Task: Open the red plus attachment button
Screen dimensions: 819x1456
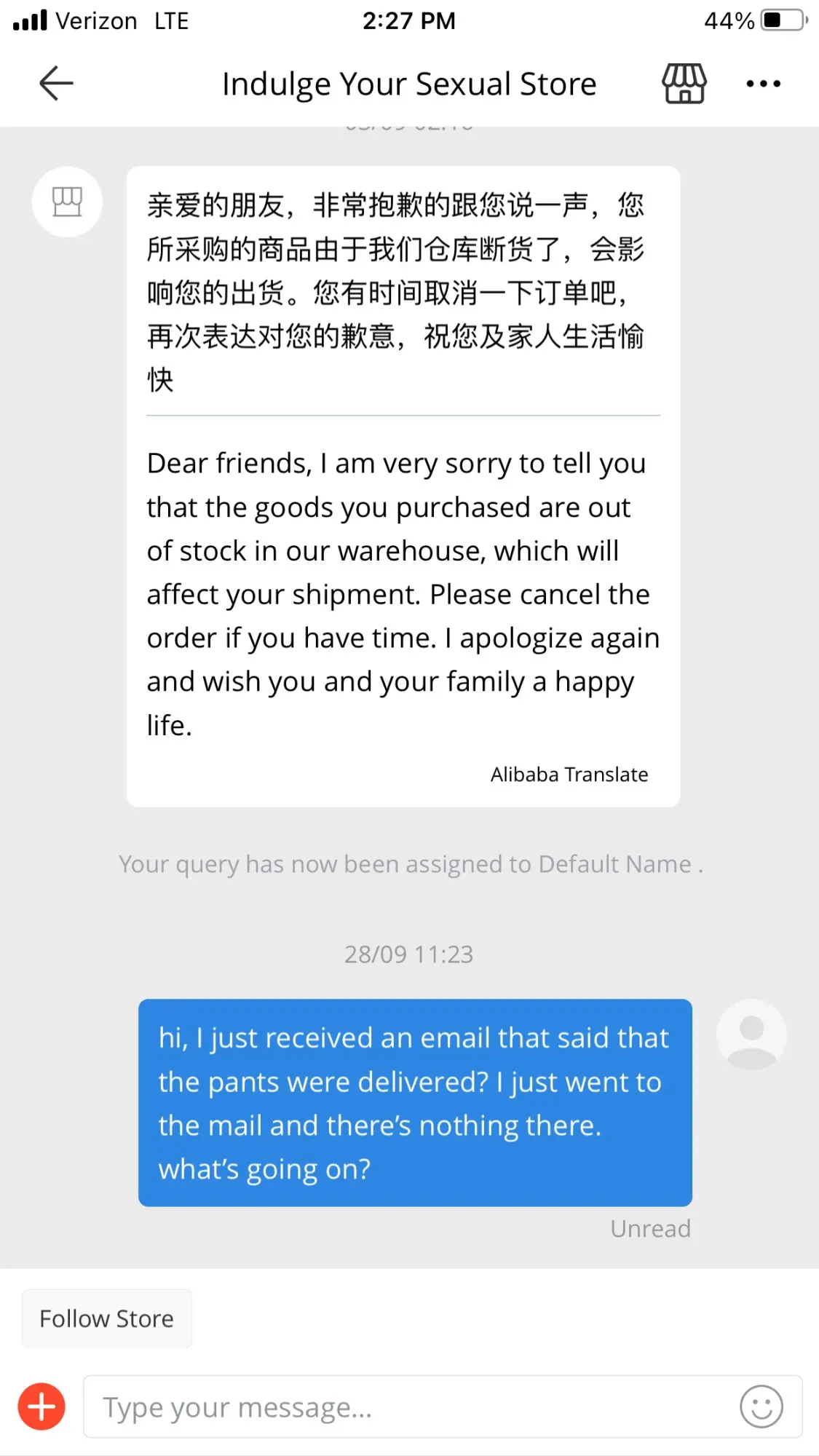Action: coord(41,1406)
